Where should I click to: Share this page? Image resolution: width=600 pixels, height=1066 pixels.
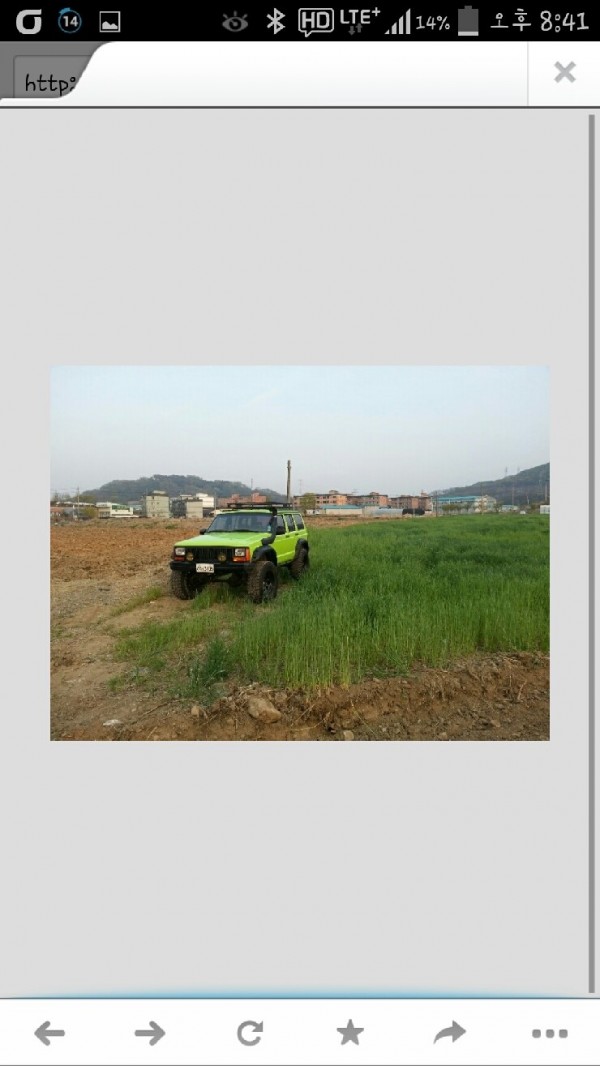(450, 1033)
